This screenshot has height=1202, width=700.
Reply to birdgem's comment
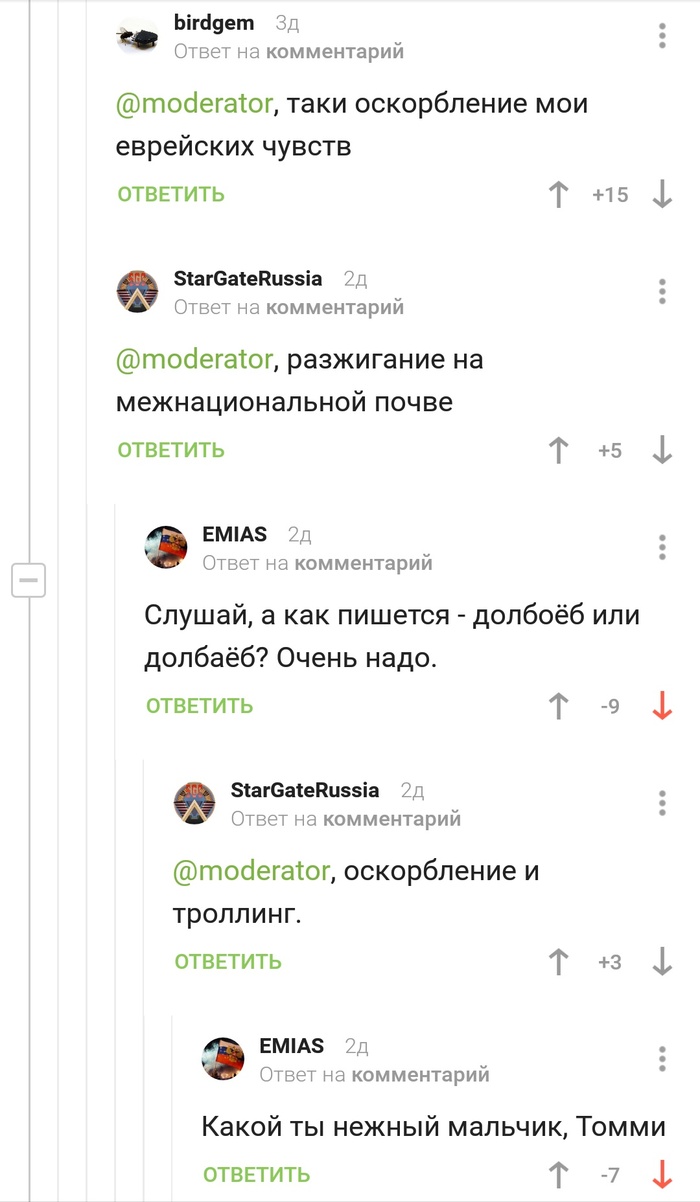click(x=171, y=194)
